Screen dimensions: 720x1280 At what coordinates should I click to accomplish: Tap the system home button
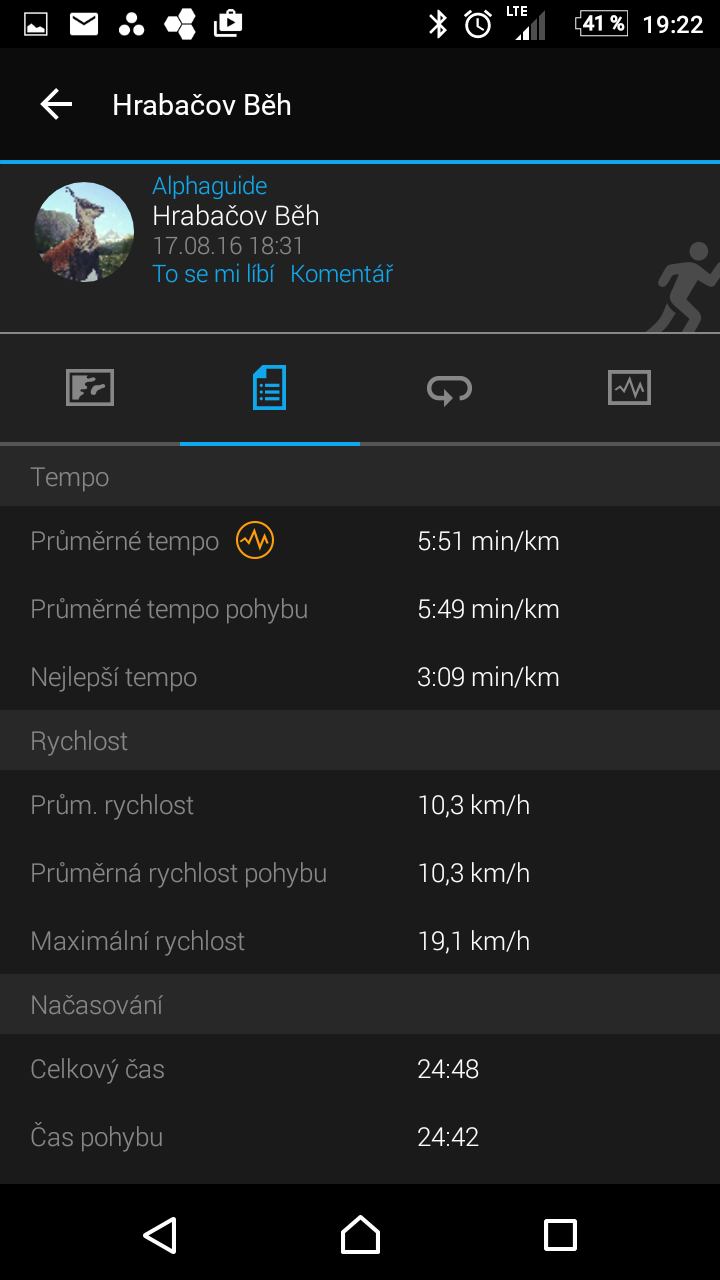(x=360, y=1235)
